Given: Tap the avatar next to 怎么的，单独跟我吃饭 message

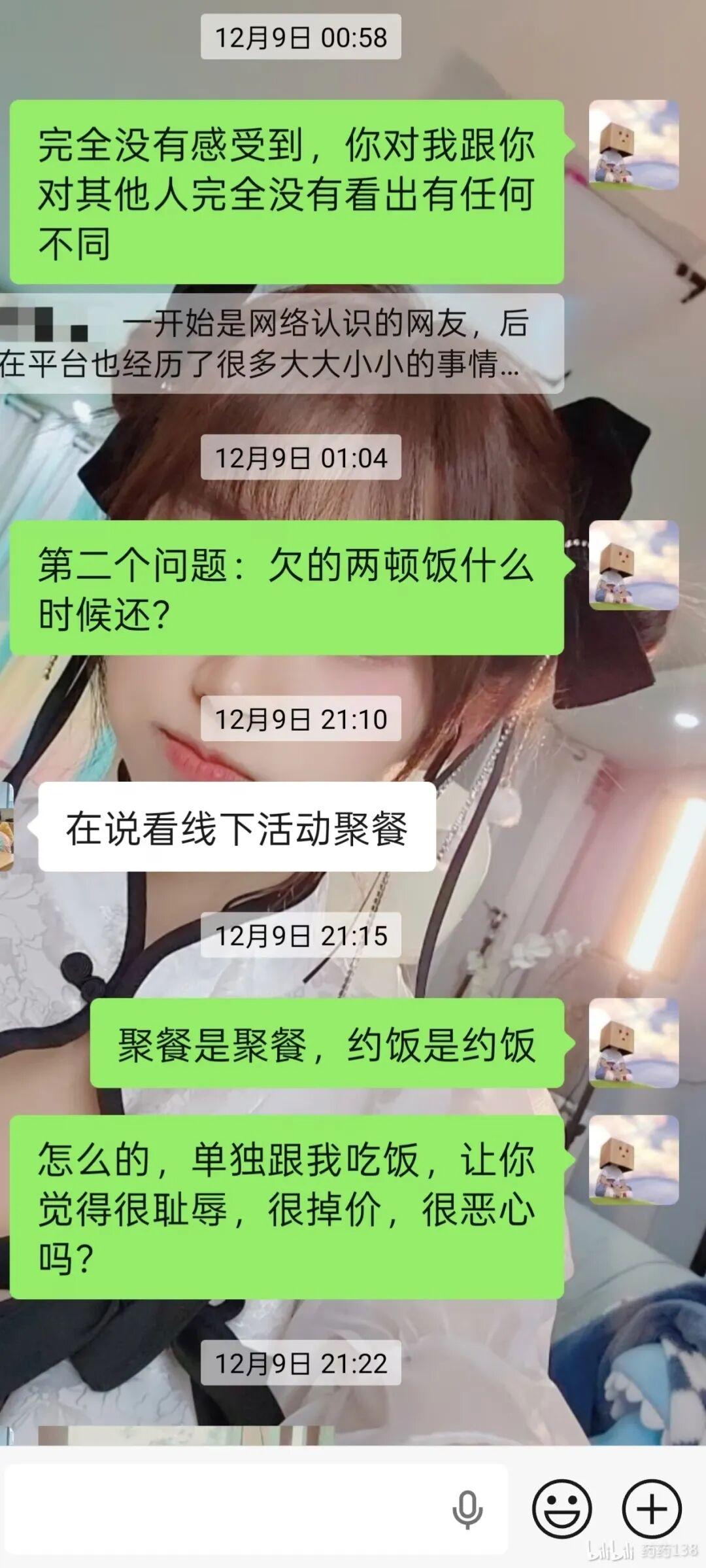Looking at the screenshot, I should point(633,1160).
